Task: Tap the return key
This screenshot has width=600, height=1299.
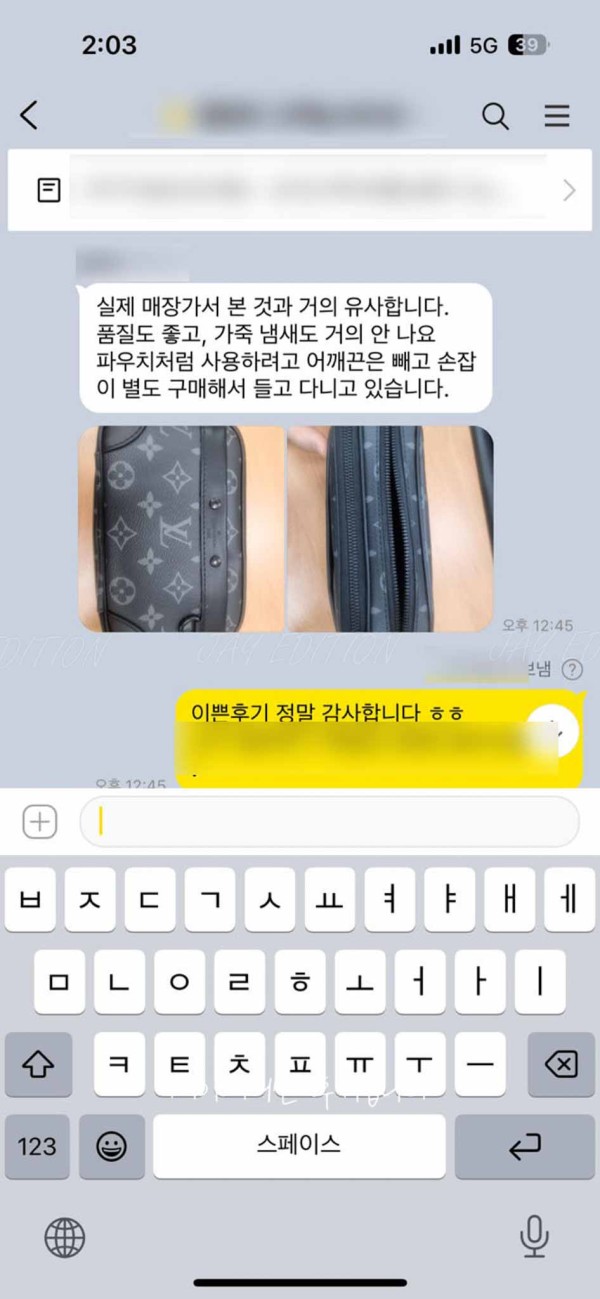Action: click(x=524, y=1146)
